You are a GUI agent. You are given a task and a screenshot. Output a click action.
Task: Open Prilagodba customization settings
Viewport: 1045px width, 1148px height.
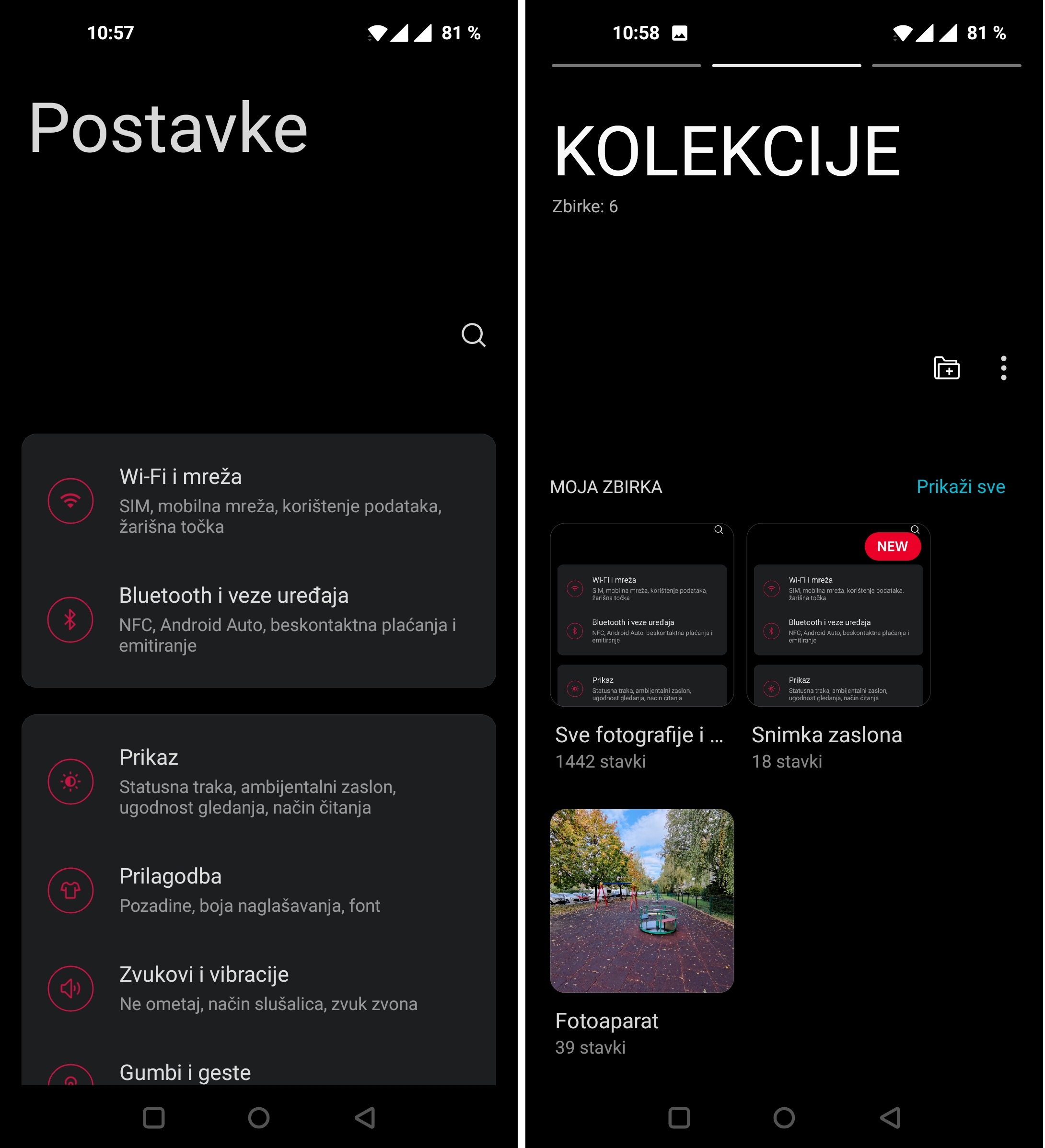point(259,890)
